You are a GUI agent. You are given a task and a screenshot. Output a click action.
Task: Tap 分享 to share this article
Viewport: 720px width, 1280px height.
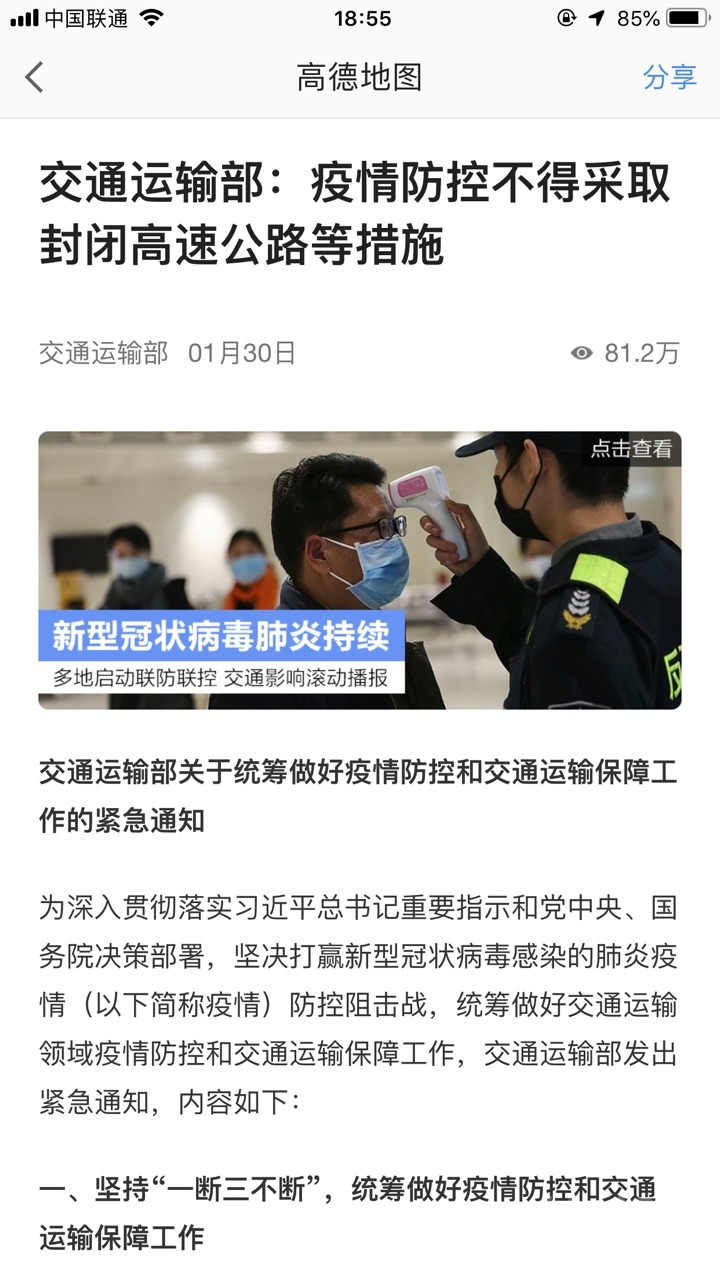pyautogui.click(x=669, y=77)
